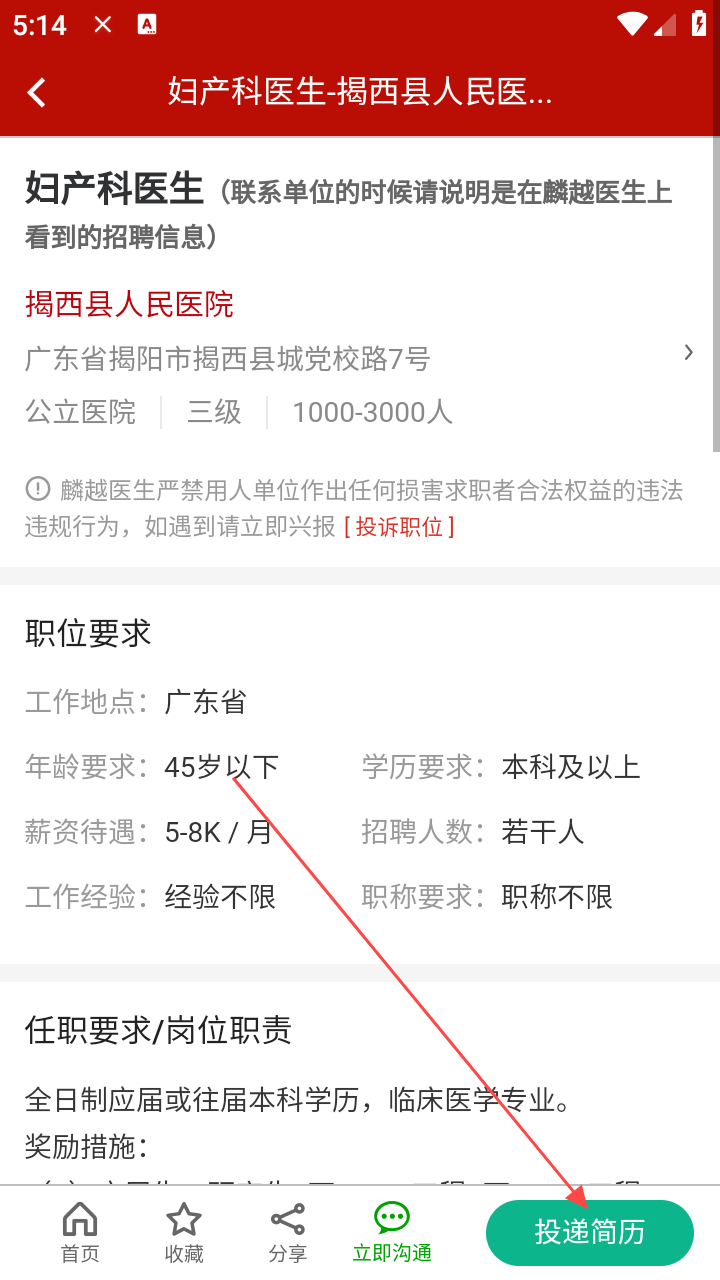
Task: Start chat with 立即沟通
Action: [392, 1233]
